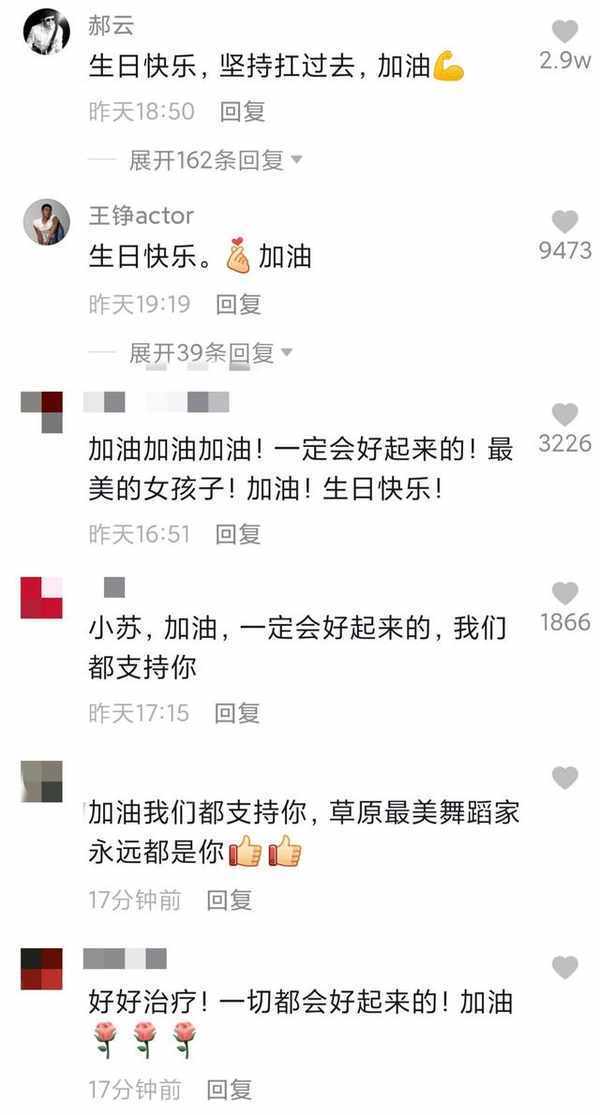This screenshot has width=600, height=1115.
Task: Expand the 39 replies under 王铮actor
Action: (x=210, y=352)
